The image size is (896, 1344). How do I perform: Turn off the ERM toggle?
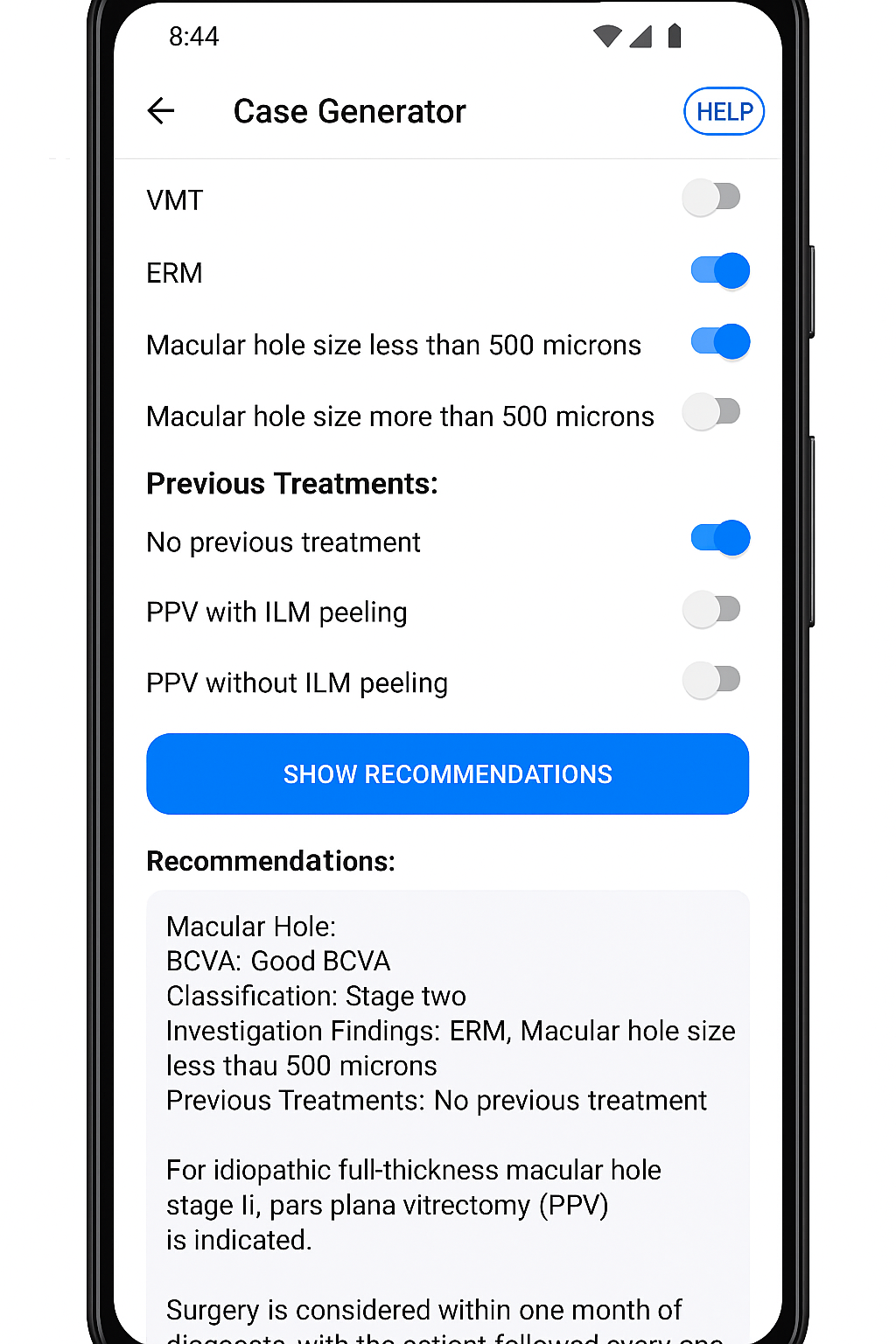pyautogui.click(x=720, y=270)
